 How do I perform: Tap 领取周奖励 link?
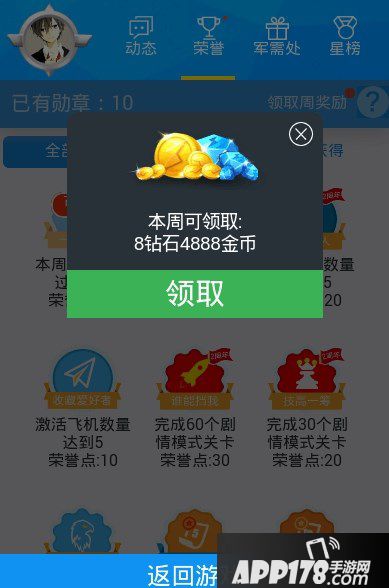coord(307,102)
